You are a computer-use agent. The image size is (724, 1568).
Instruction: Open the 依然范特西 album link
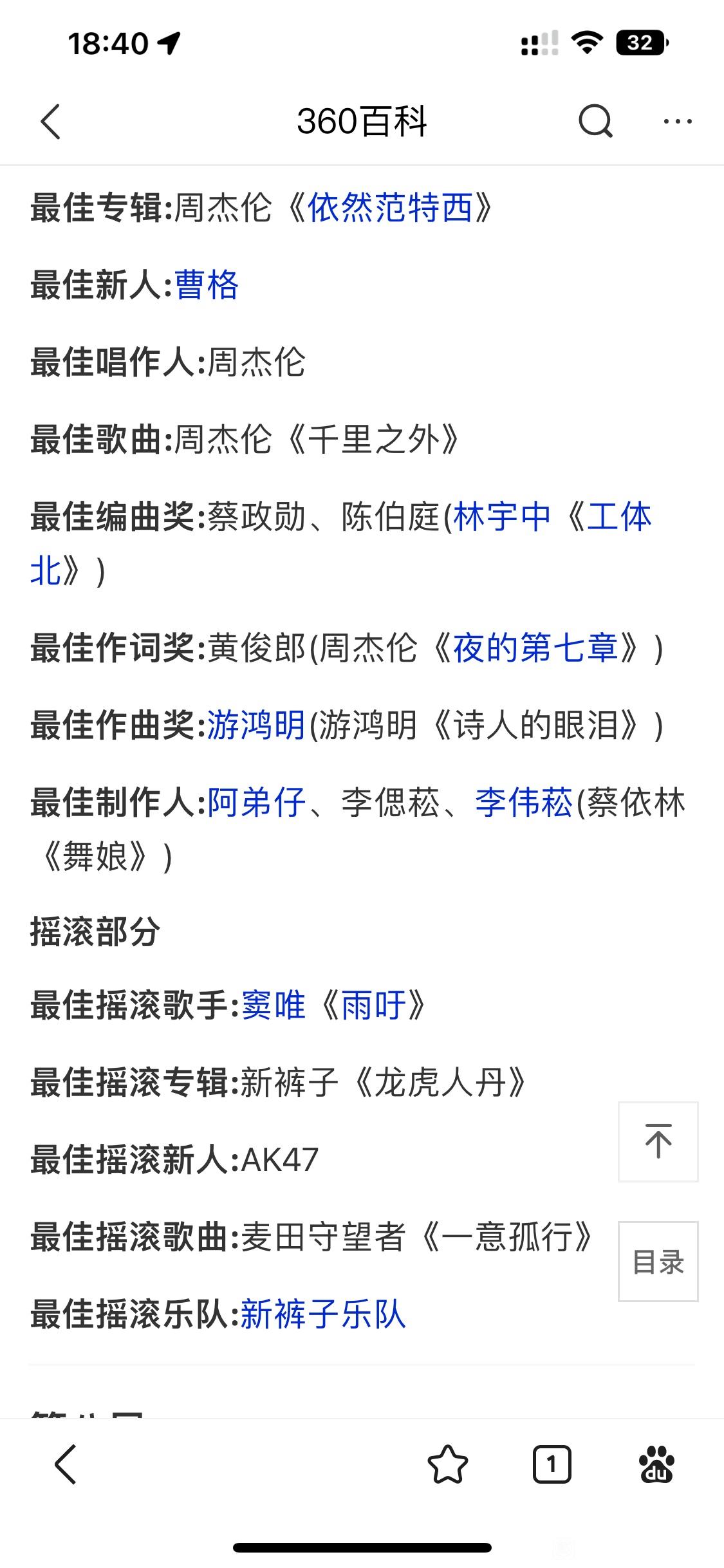390,208
